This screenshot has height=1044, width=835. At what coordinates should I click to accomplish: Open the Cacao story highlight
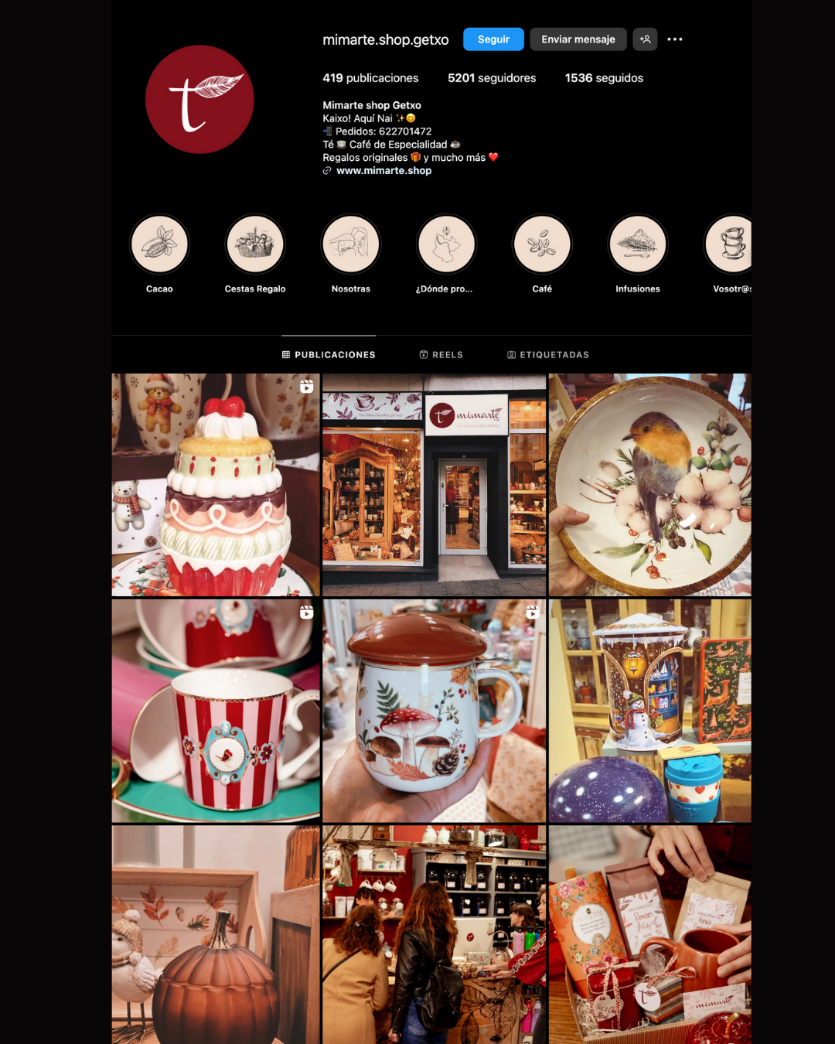[159, 245]
